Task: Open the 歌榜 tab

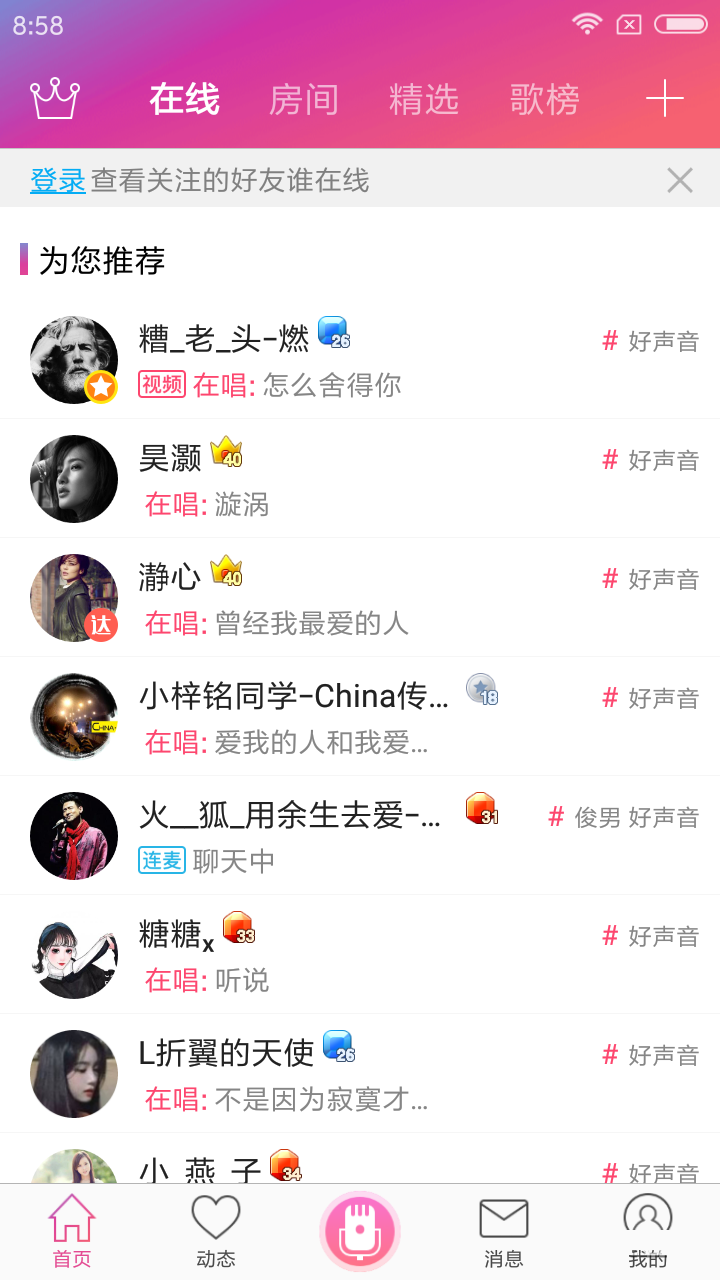Action: coord(545,100)
